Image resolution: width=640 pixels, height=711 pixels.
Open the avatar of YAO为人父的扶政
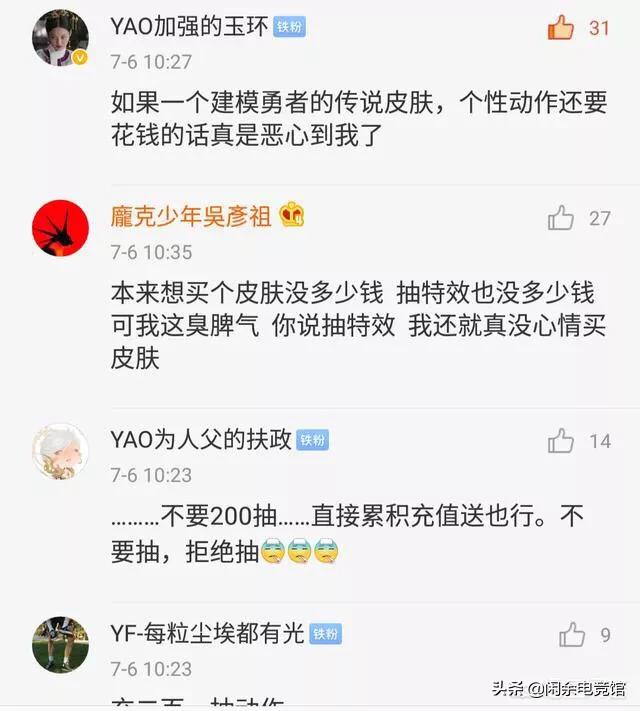[60, 451]
